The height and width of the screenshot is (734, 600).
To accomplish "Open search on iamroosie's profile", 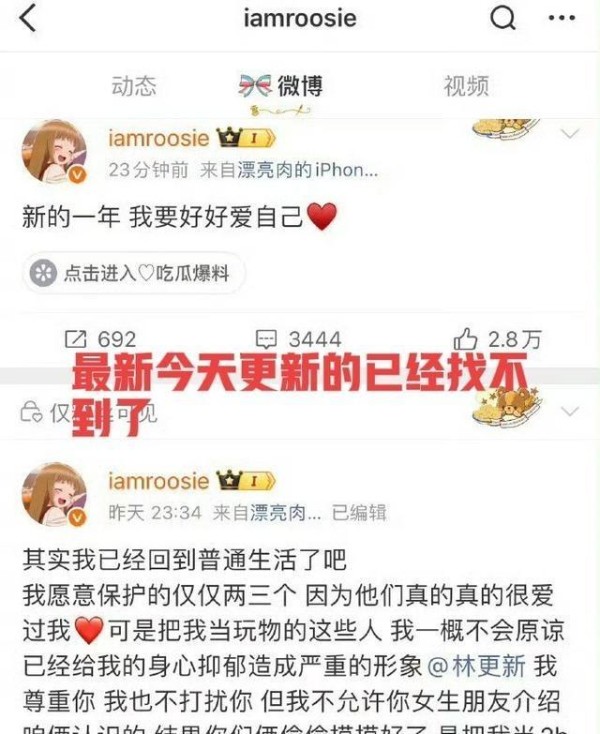I will click(x=502, y=17).
